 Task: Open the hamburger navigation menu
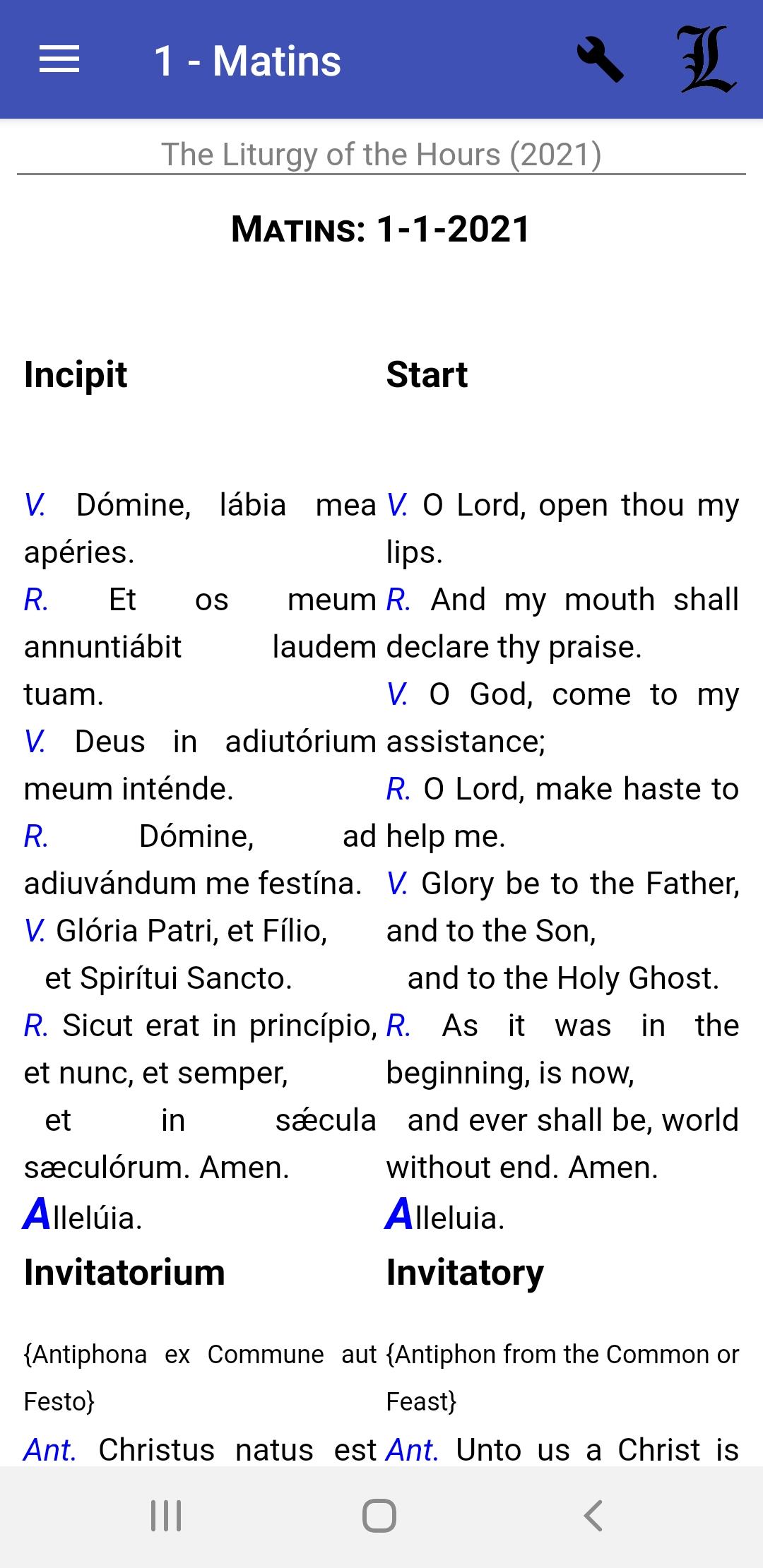click(x=59, y=59)
